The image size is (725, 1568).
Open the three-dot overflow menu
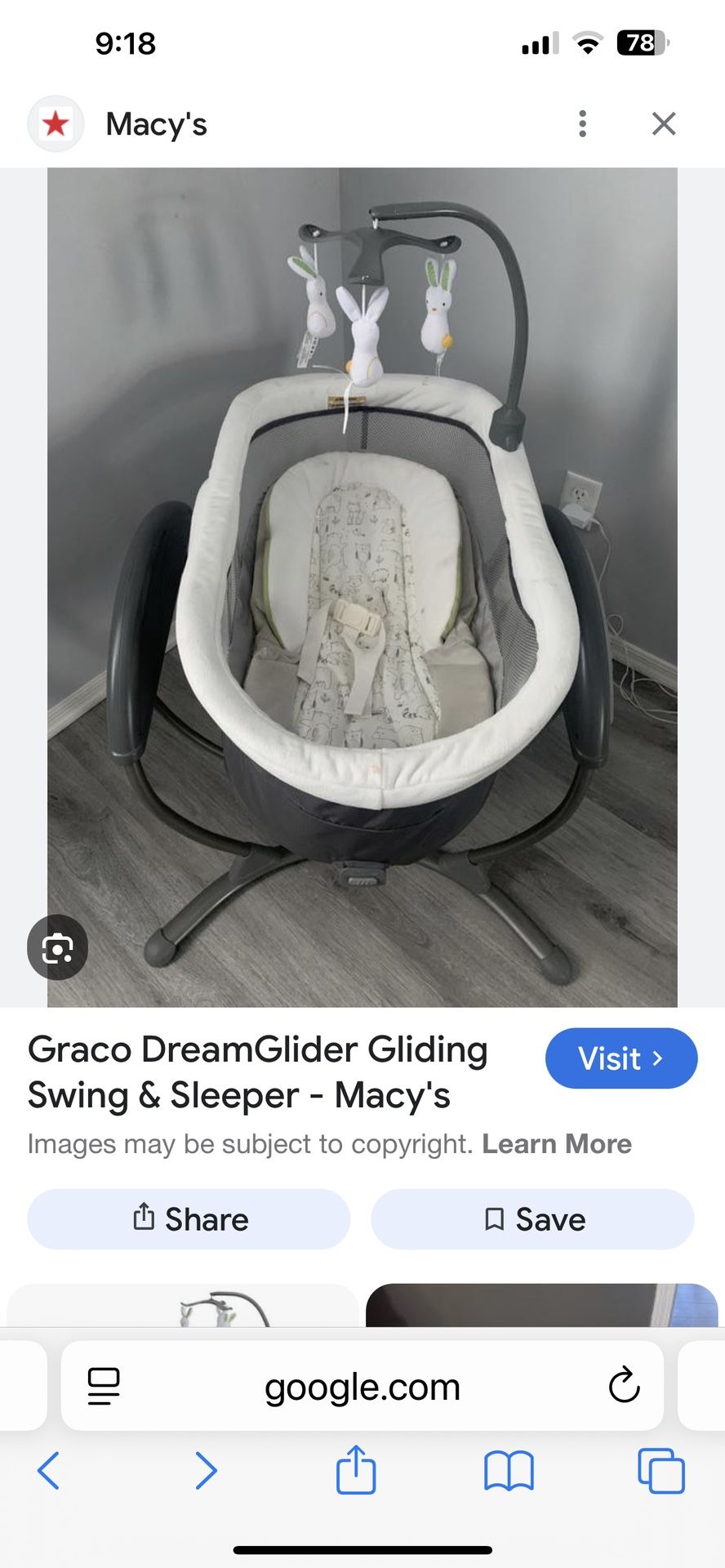tap(582, 123)
